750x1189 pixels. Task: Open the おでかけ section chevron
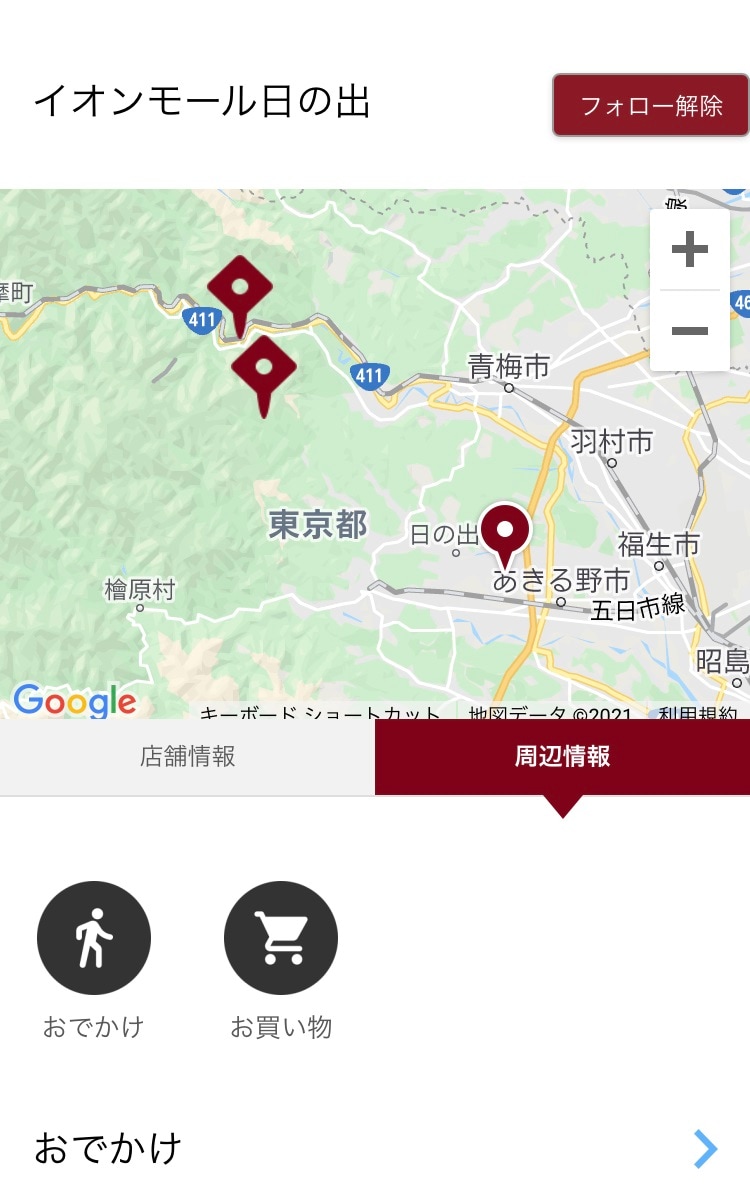click(705, 1149)
